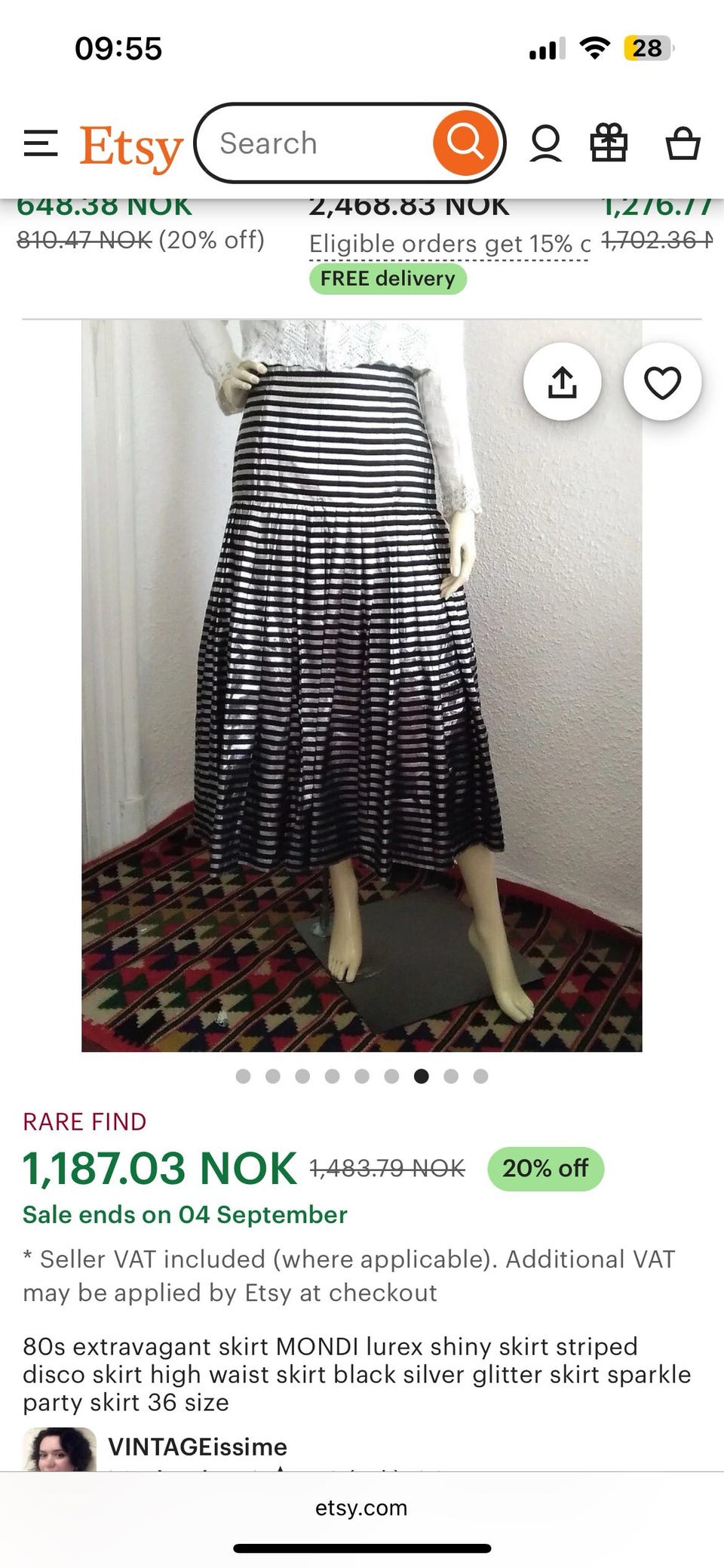
Task: Open the gift icon in the header
Action: (608, 143)
